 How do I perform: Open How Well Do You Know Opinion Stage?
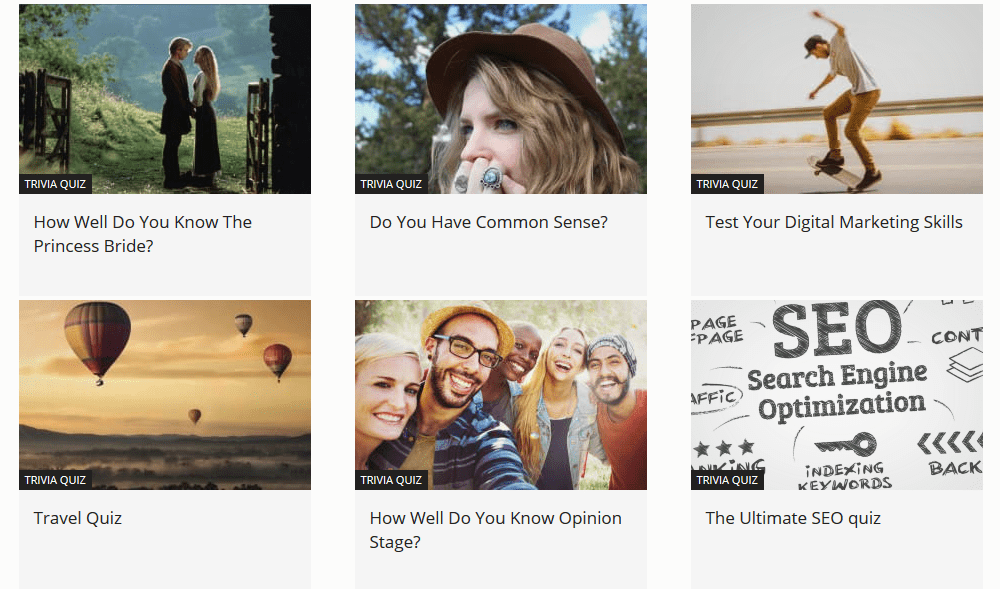(x=495, y=529)
